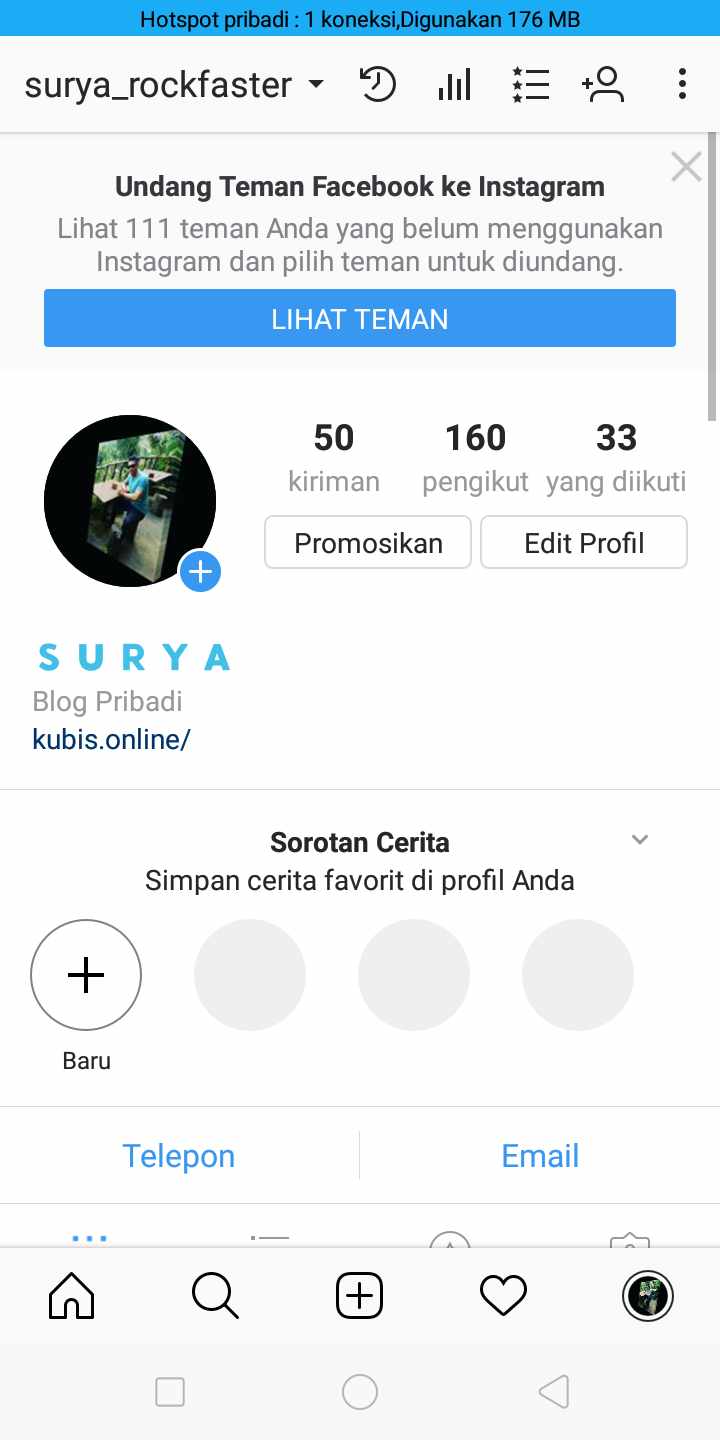The width and height of the screenshot is (720, 1440).
Task: Tap the LIHAT TEMAN button
Action: point(360,318)
